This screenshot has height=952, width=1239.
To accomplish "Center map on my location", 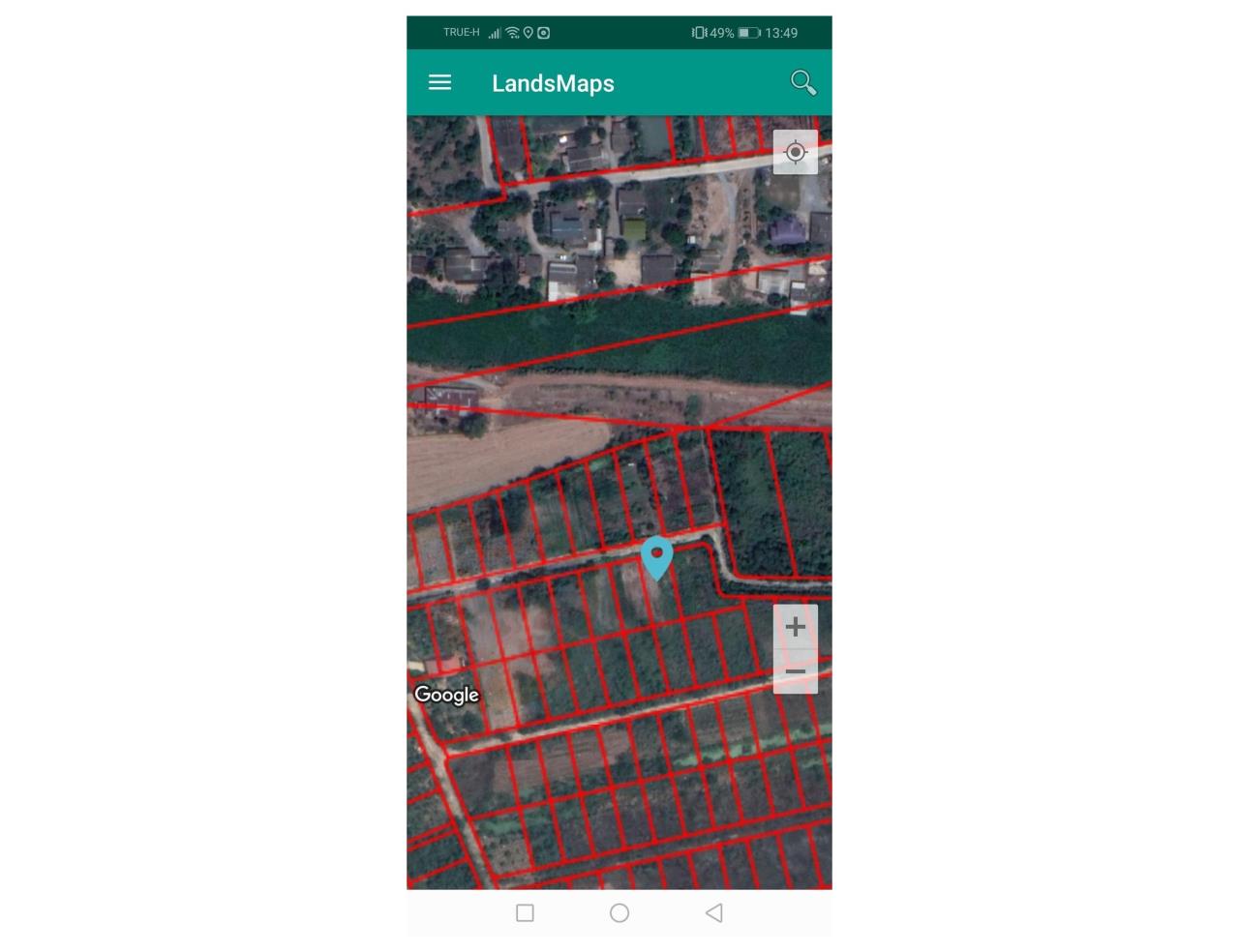I will [795, 153].
